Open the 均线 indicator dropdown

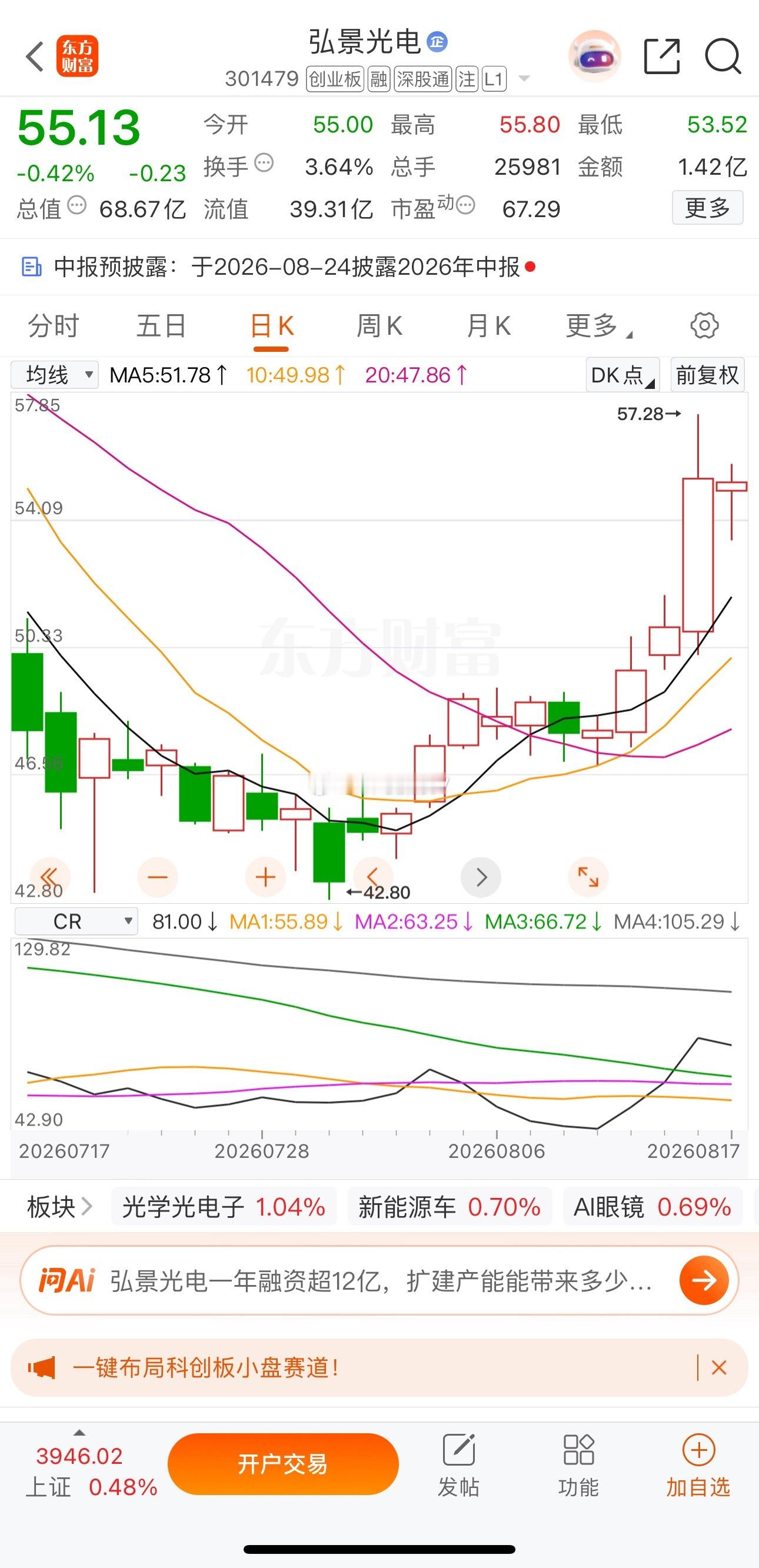click(x=55, y=374)
